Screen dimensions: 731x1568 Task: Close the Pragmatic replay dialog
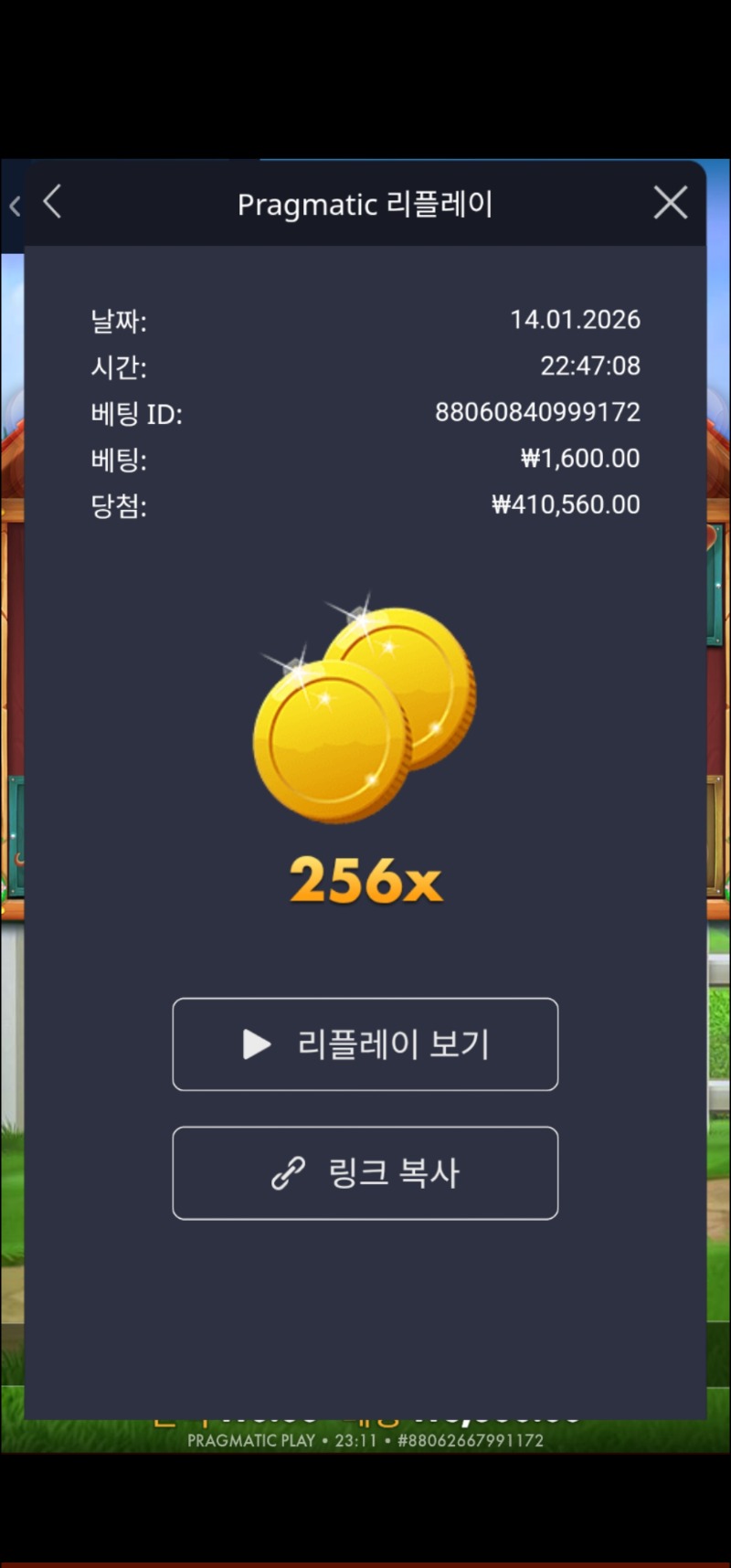point(671,203)
